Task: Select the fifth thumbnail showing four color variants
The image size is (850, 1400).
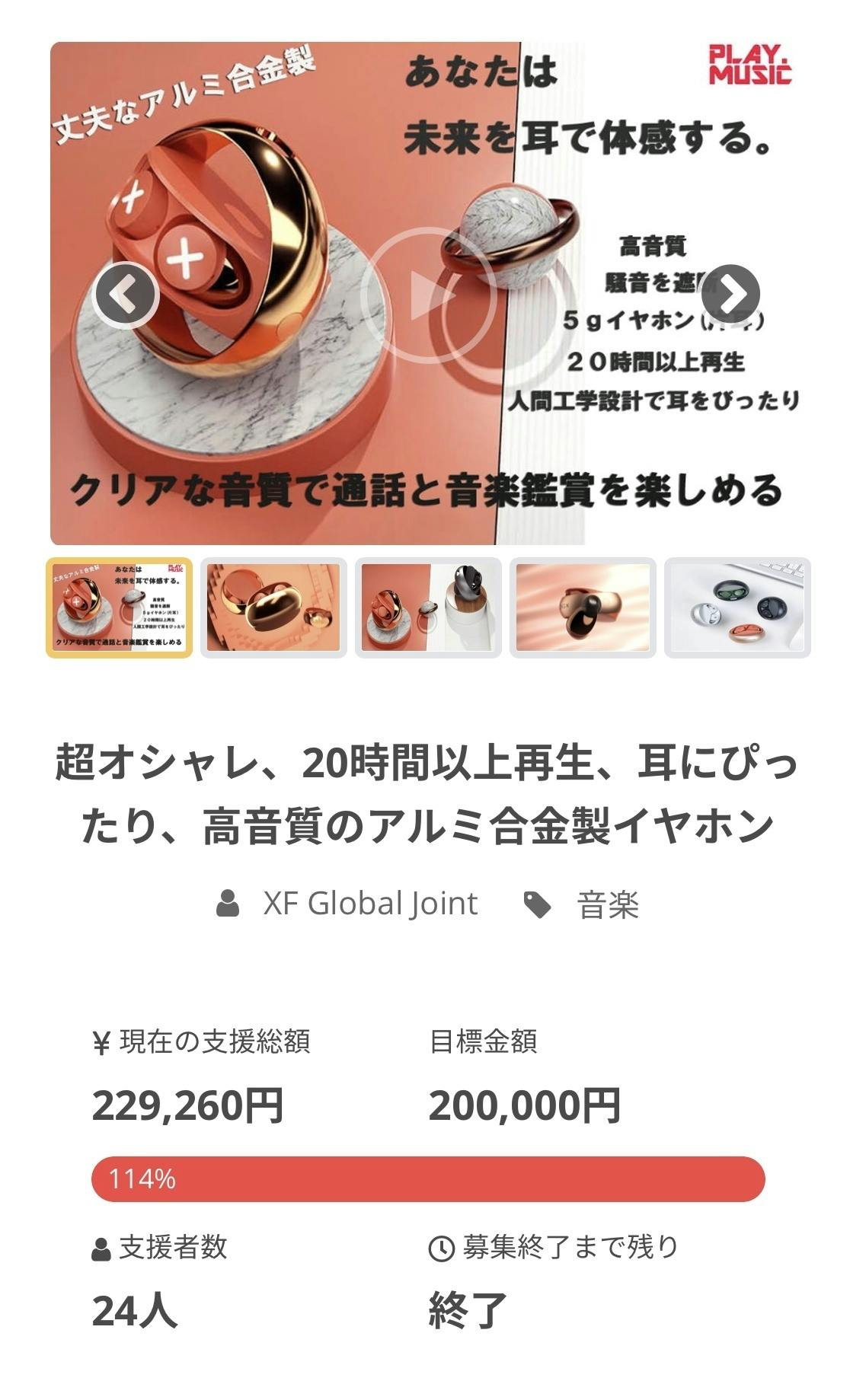Action: point(737,608)
